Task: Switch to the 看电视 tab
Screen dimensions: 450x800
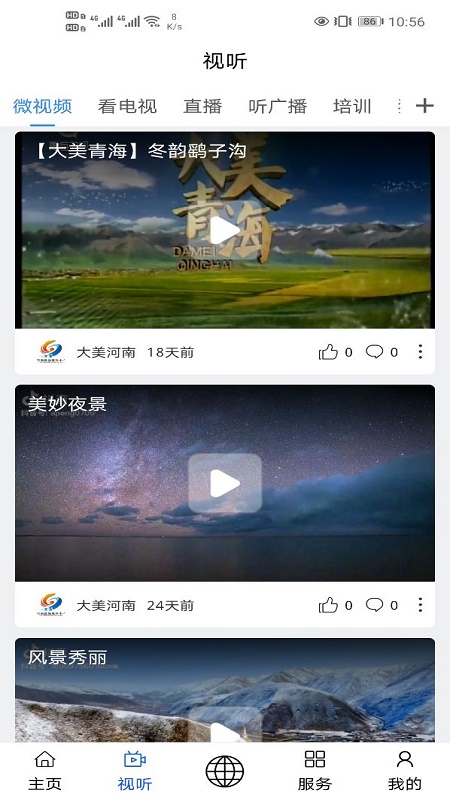Action: pos(127,106)
